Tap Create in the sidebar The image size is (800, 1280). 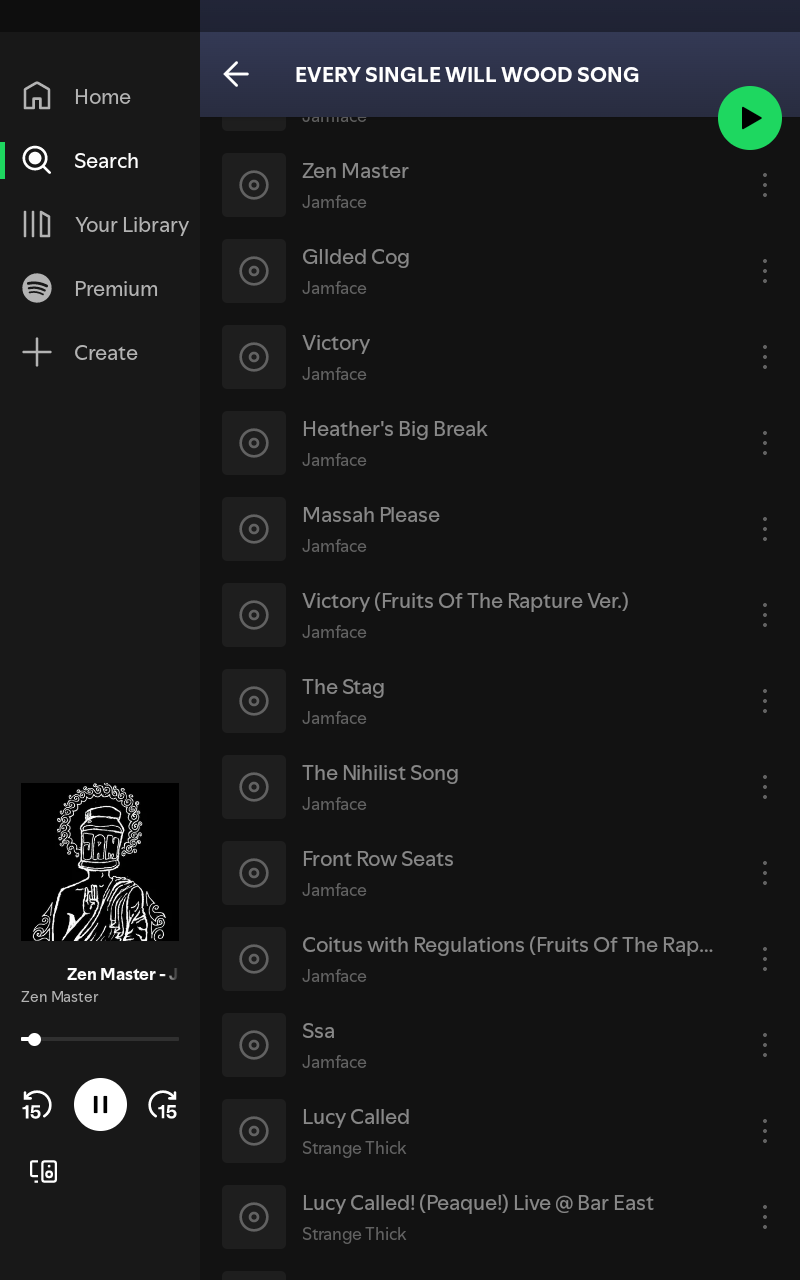(x=100, y=353)
